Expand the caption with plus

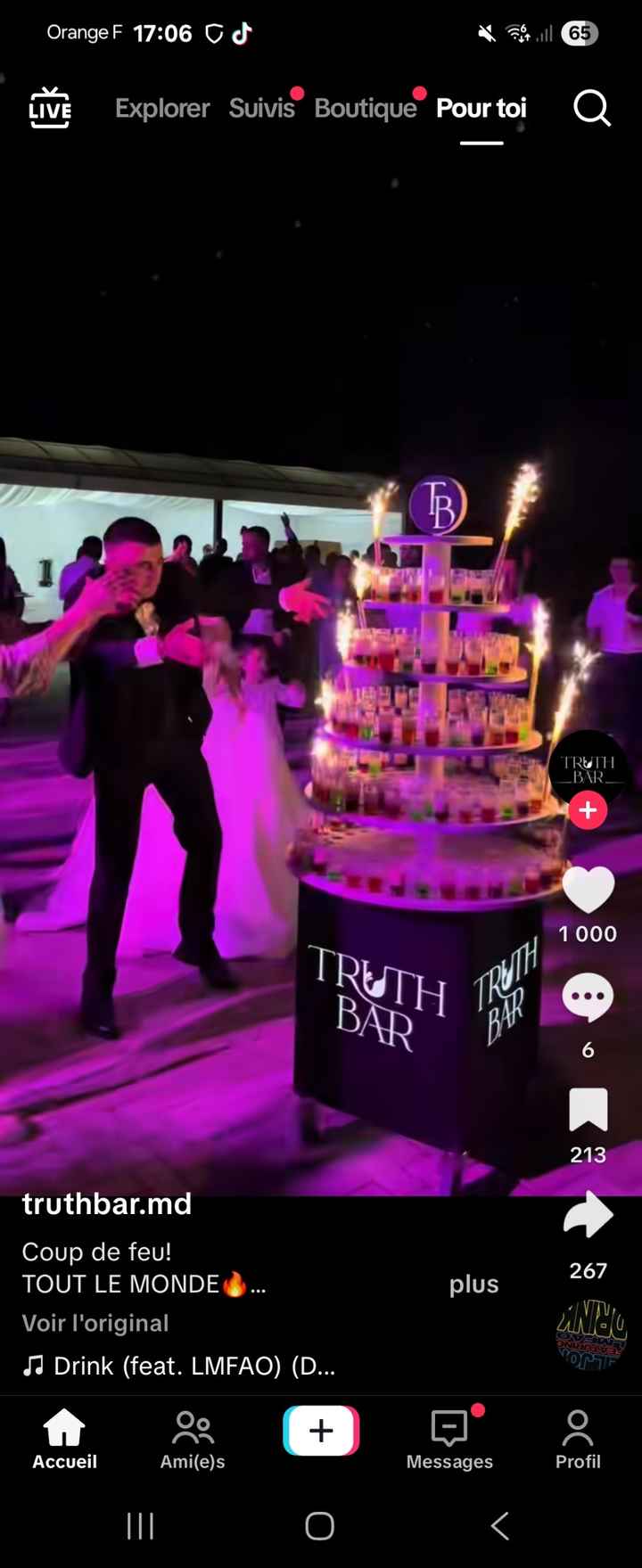pyautogui.click(x=473, y=1284)
